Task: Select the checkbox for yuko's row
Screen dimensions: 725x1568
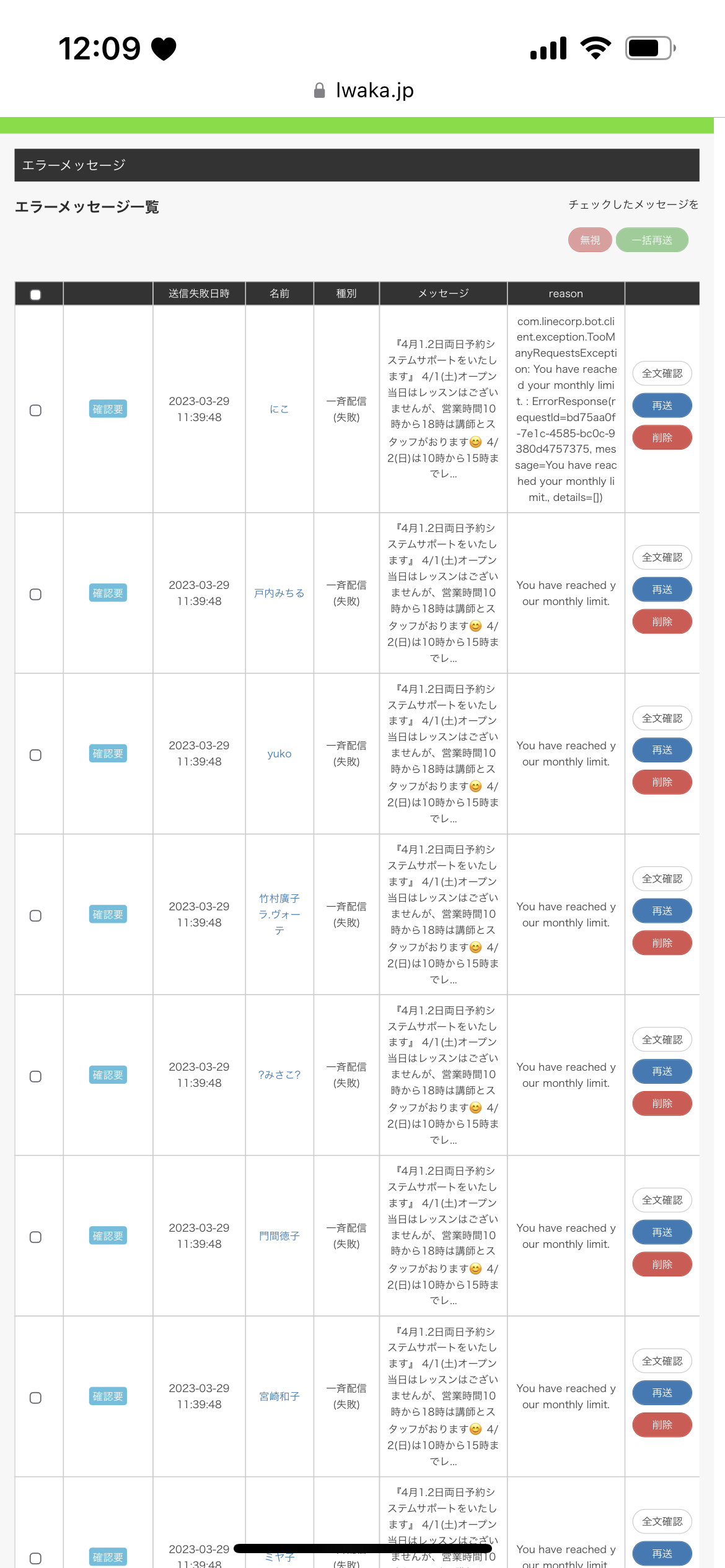Action: (36, 755)
